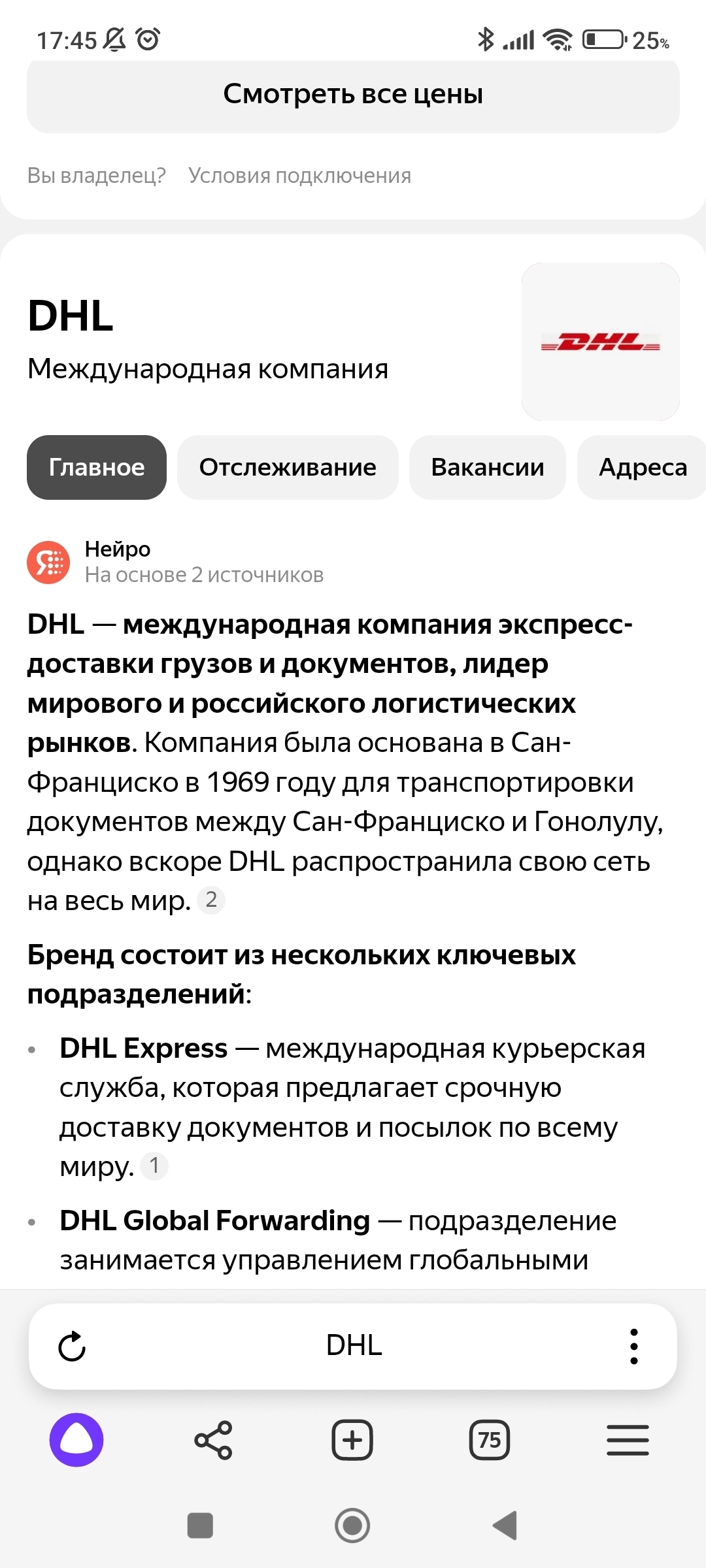Switch to the Адреса tab
Viewport: 706px width, 1568px height.
643,468
